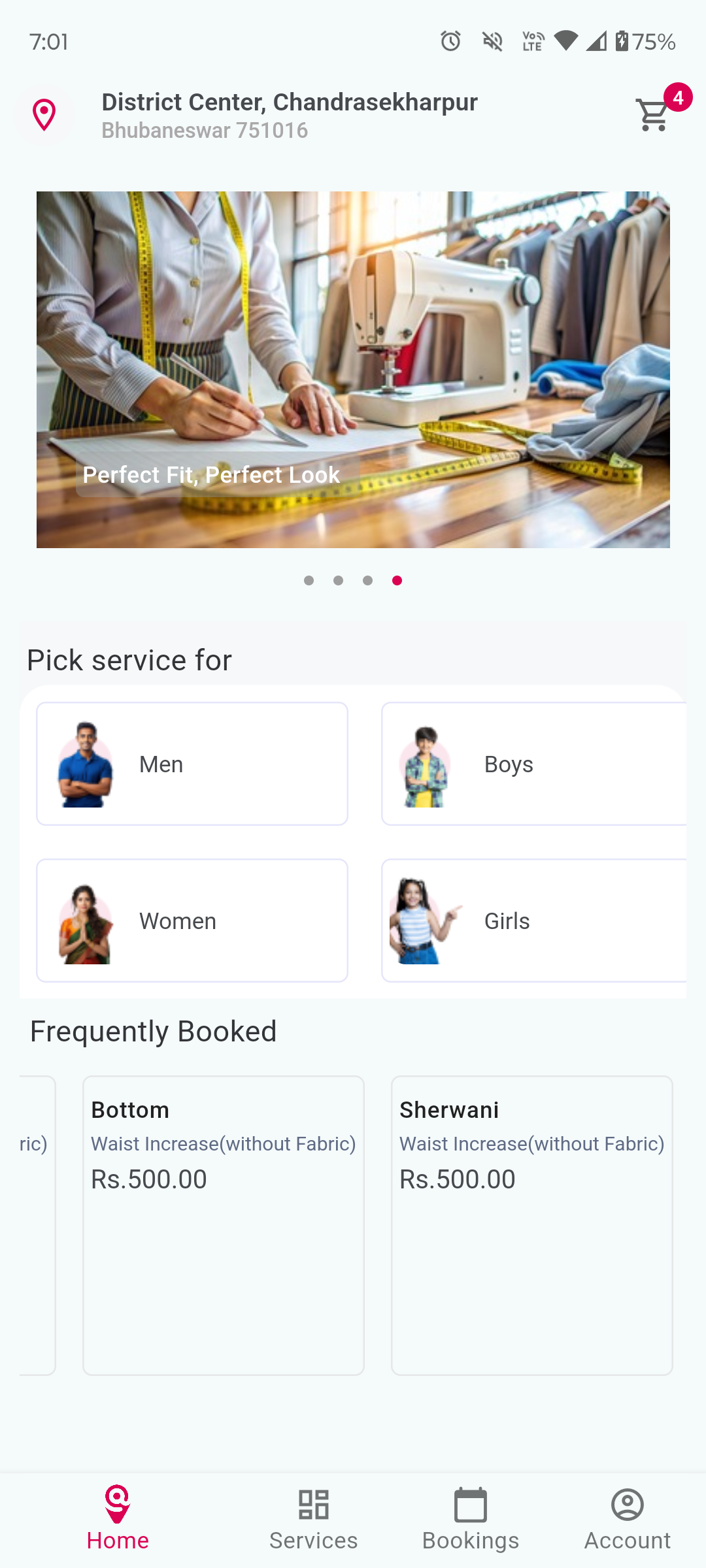Go to the Home tab
Viewport: 706px width, 1568px height.
point(118,1520)
